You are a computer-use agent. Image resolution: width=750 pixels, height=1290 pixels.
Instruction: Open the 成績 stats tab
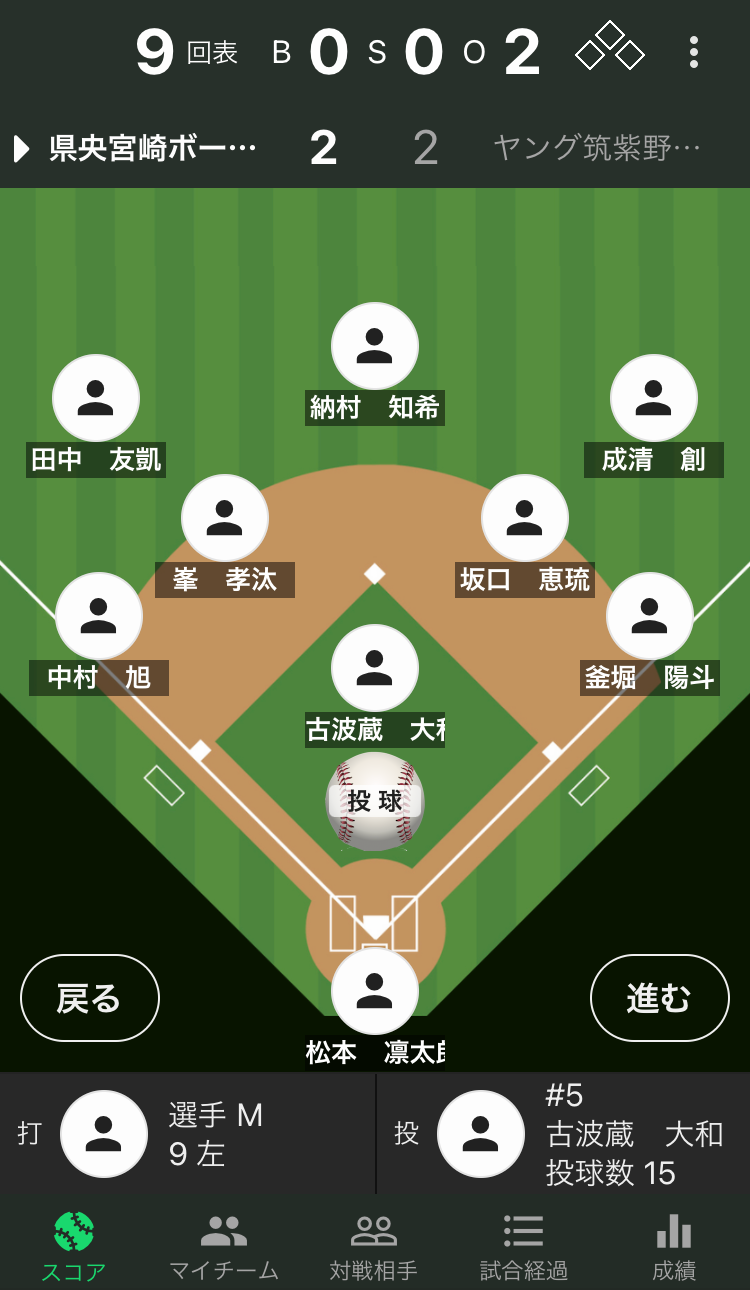click(x=674, y=1246)
